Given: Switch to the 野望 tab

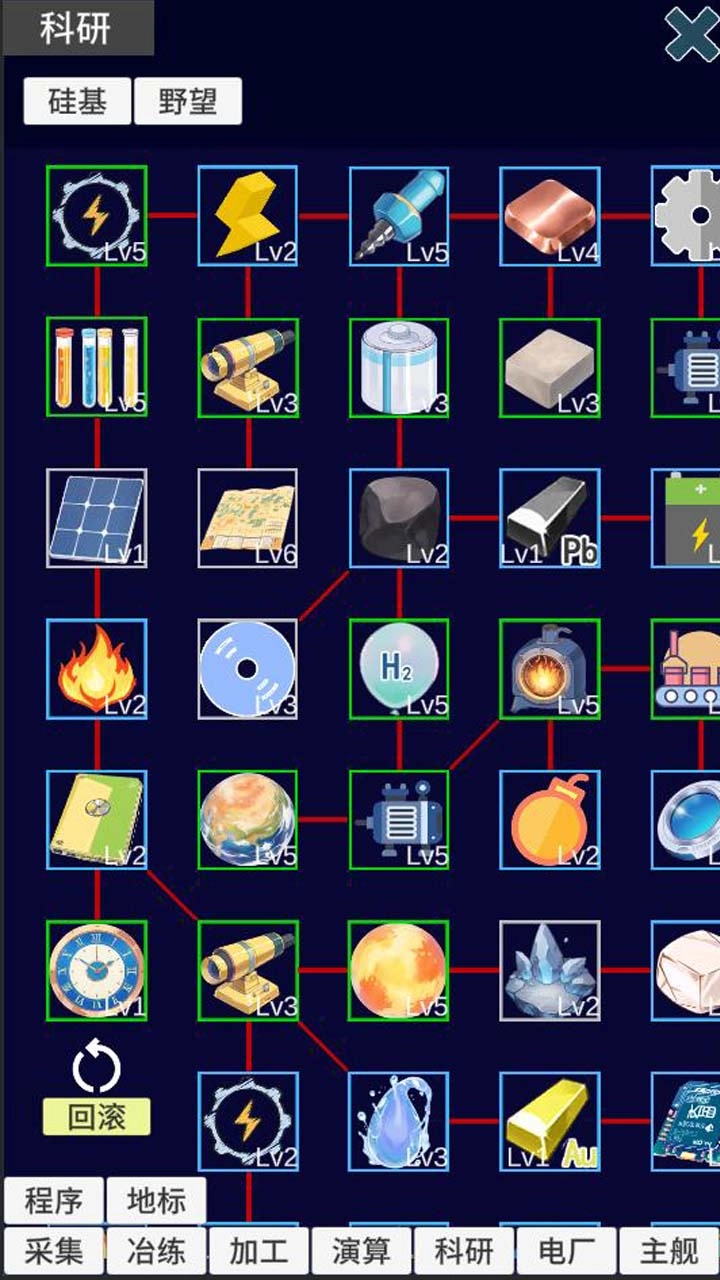Looking at the screenshot, I should (187, 101).
